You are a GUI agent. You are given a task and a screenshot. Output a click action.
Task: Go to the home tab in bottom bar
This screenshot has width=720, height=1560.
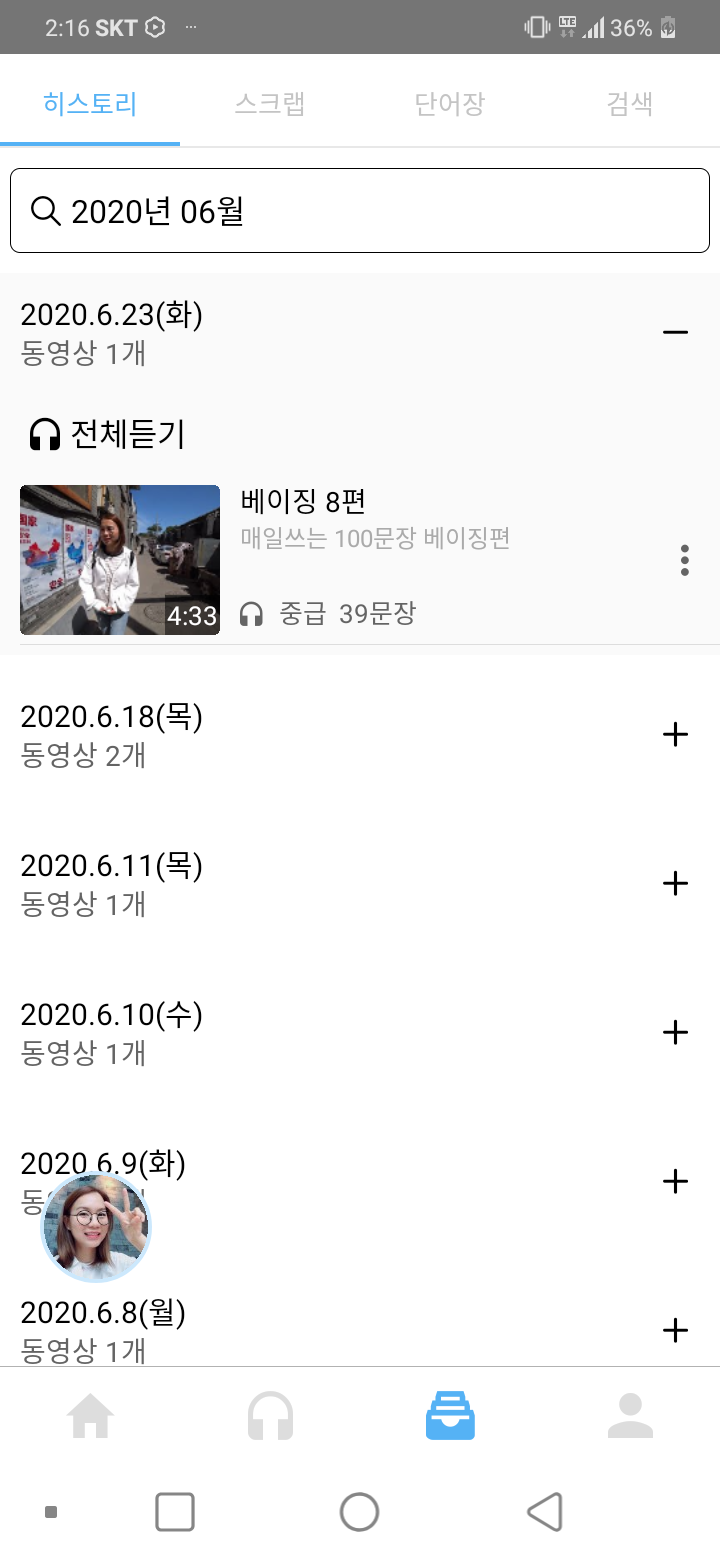coord(90,1417)
